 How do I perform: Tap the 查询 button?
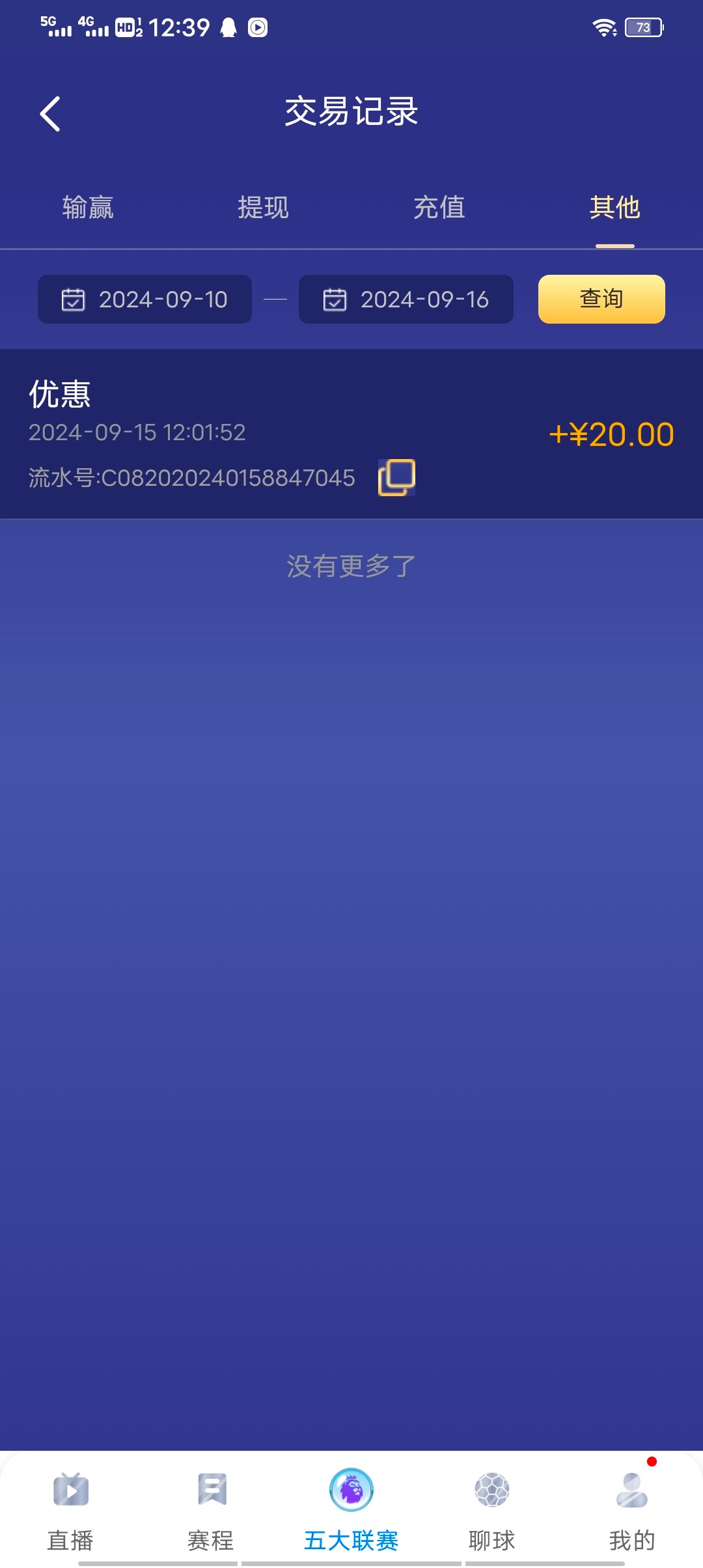(x=601, y=300)
